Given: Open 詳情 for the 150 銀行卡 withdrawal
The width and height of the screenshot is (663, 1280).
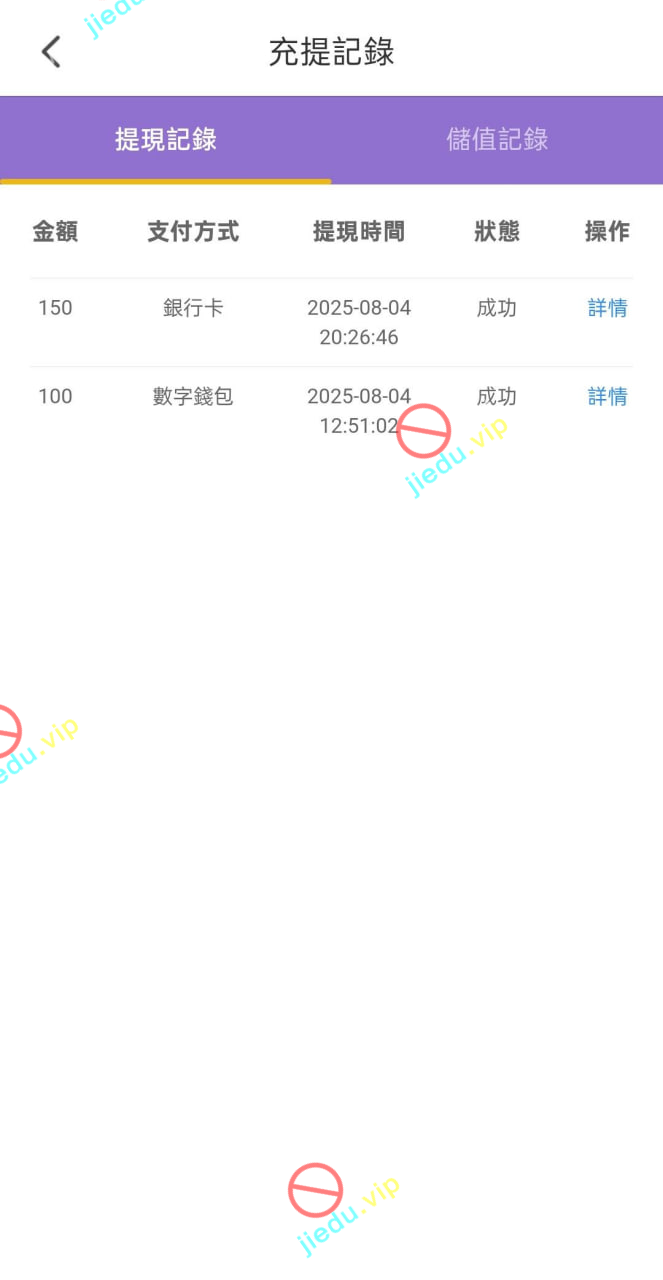Looking at the screenshot, I should [x=607, y=308].
